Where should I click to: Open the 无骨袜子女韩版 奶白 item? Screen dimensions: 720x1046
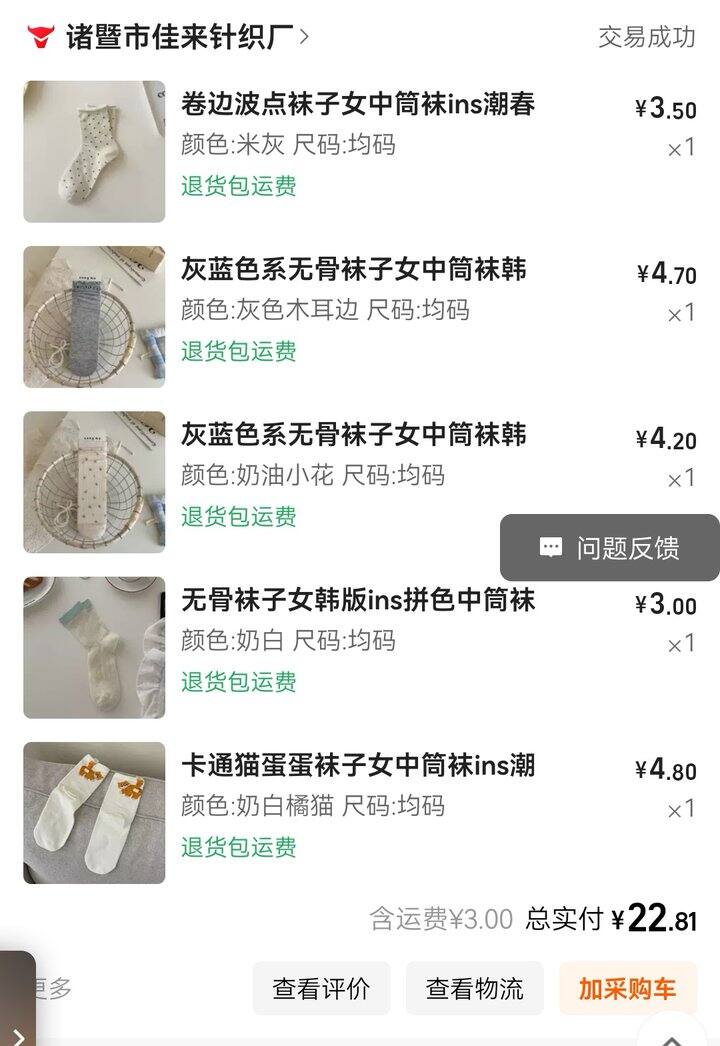358,600
